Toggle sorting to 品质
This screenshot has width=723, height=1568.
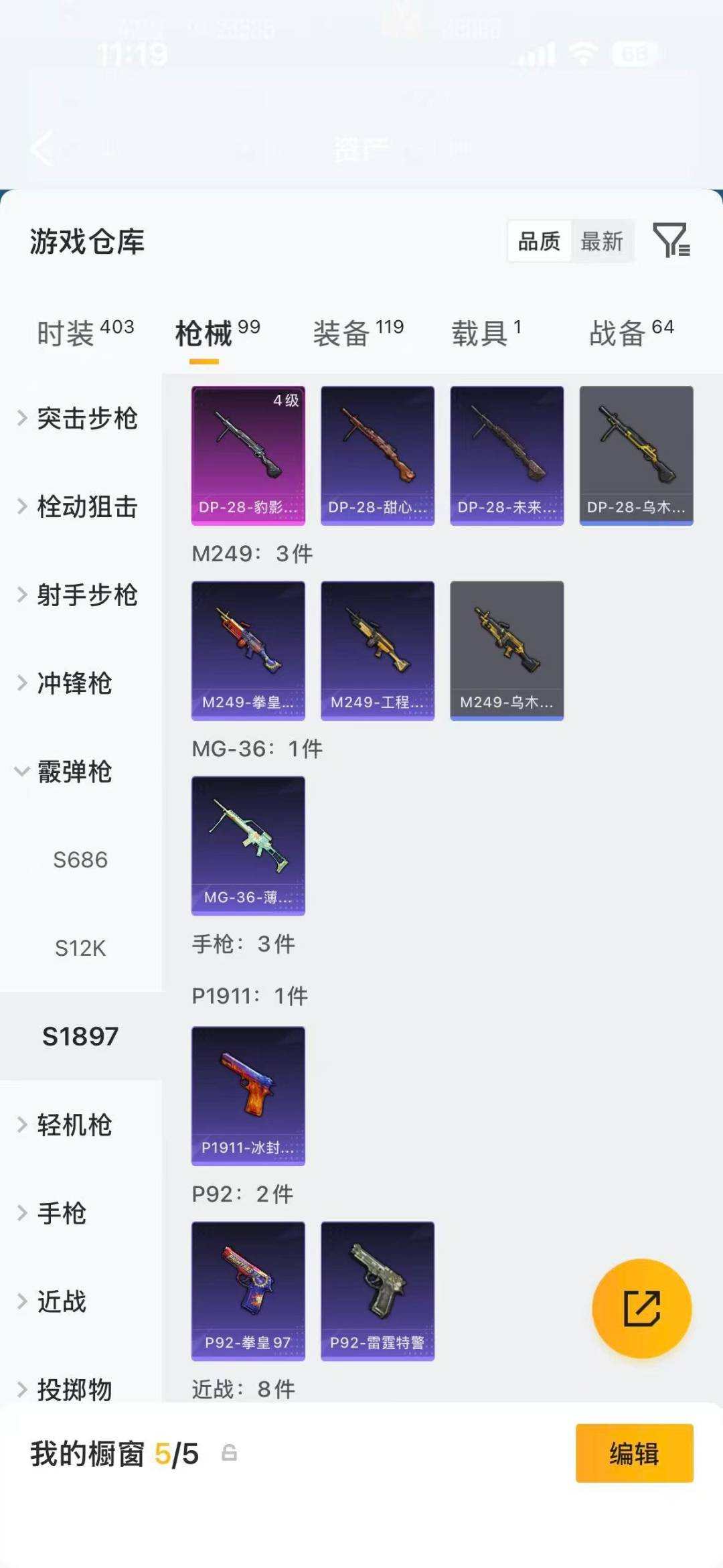coord(540,242)
